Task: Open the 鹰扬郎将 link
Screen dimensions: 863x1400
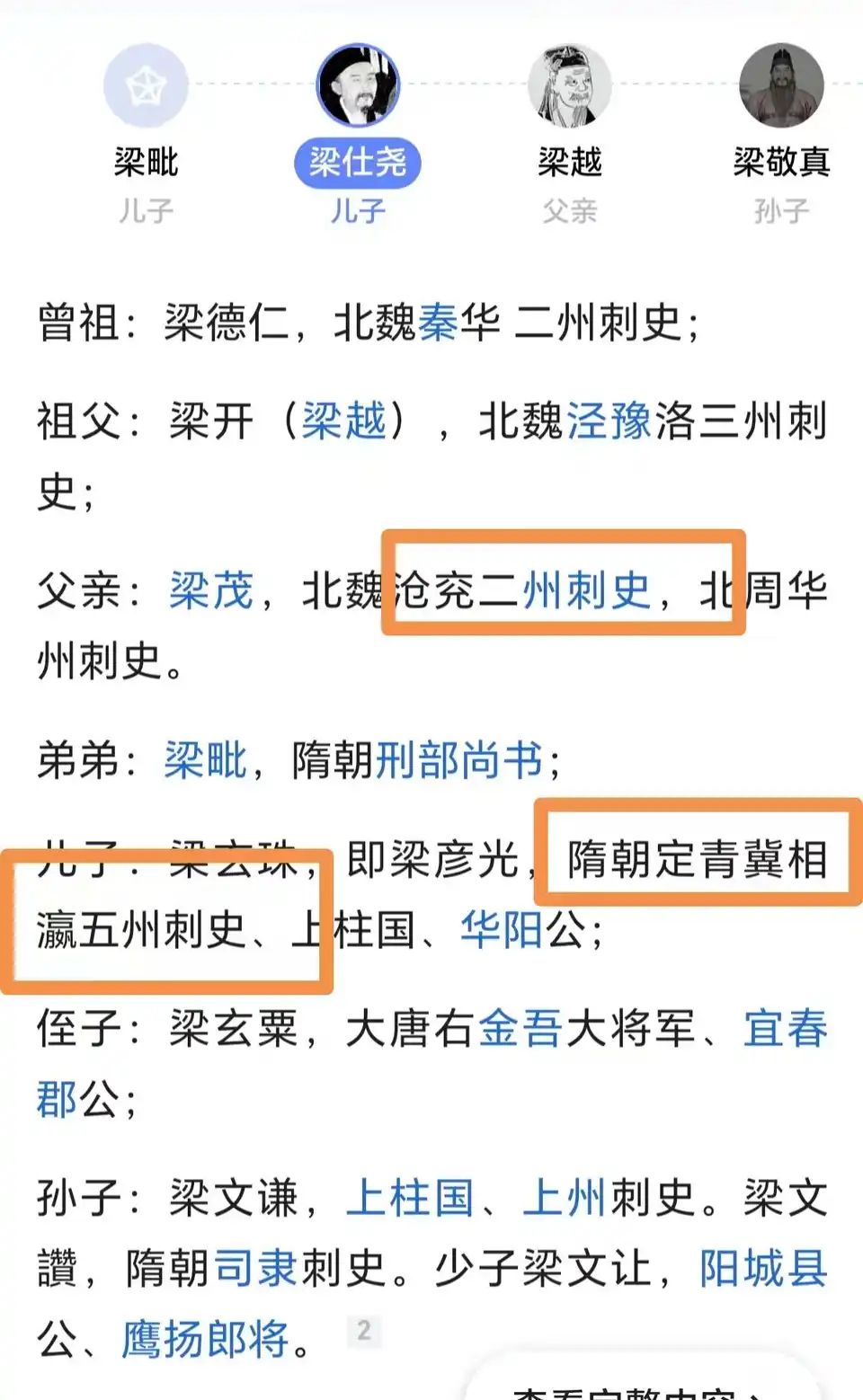Action: [x=206, y=1339]
